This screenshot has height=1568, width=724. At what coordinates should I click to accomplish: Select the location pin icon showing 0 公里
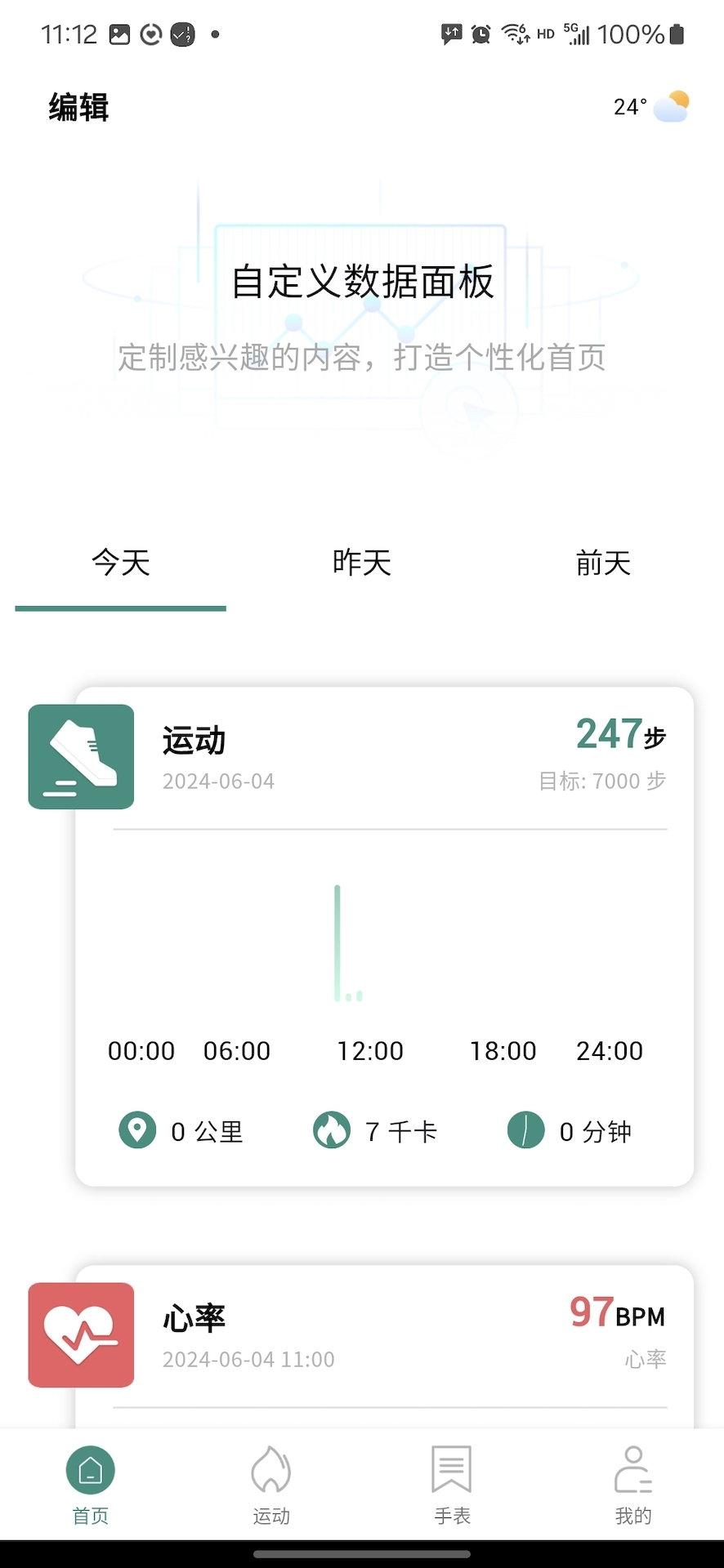pyautogui.click(x=136, y=1130)
